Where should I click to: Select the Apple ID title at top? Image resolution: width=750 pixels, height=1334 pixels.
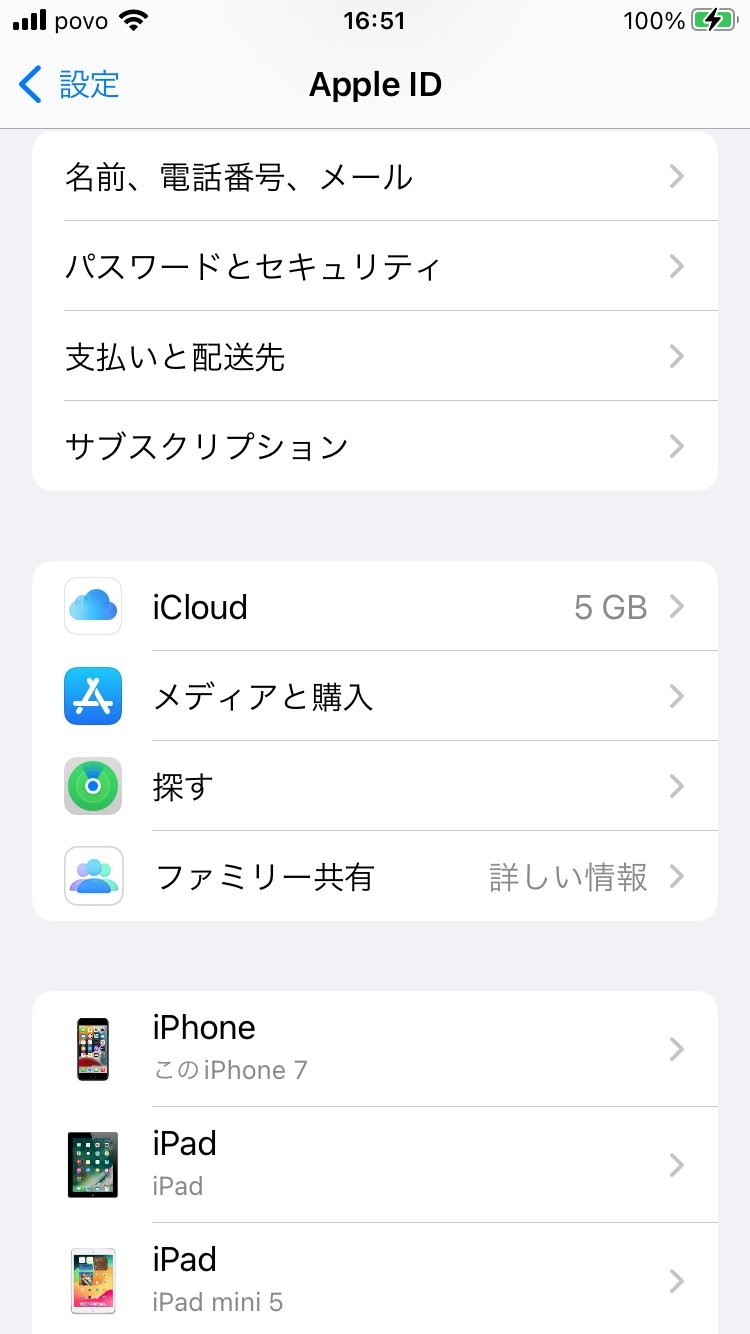(x=375, y=84)
